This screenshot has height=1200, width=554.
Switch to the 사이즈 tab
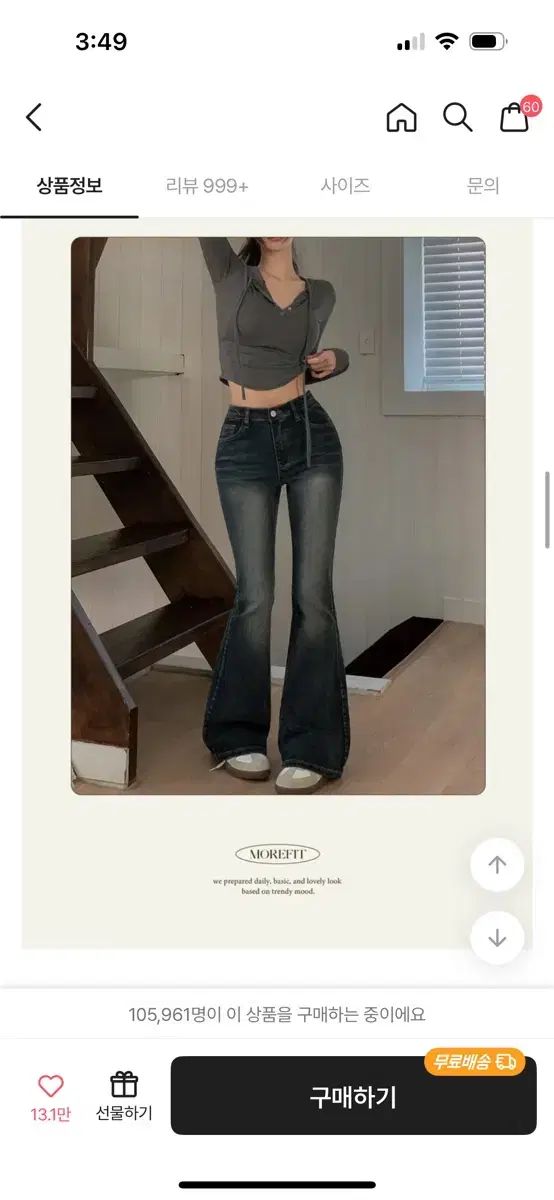coord(345,185)
